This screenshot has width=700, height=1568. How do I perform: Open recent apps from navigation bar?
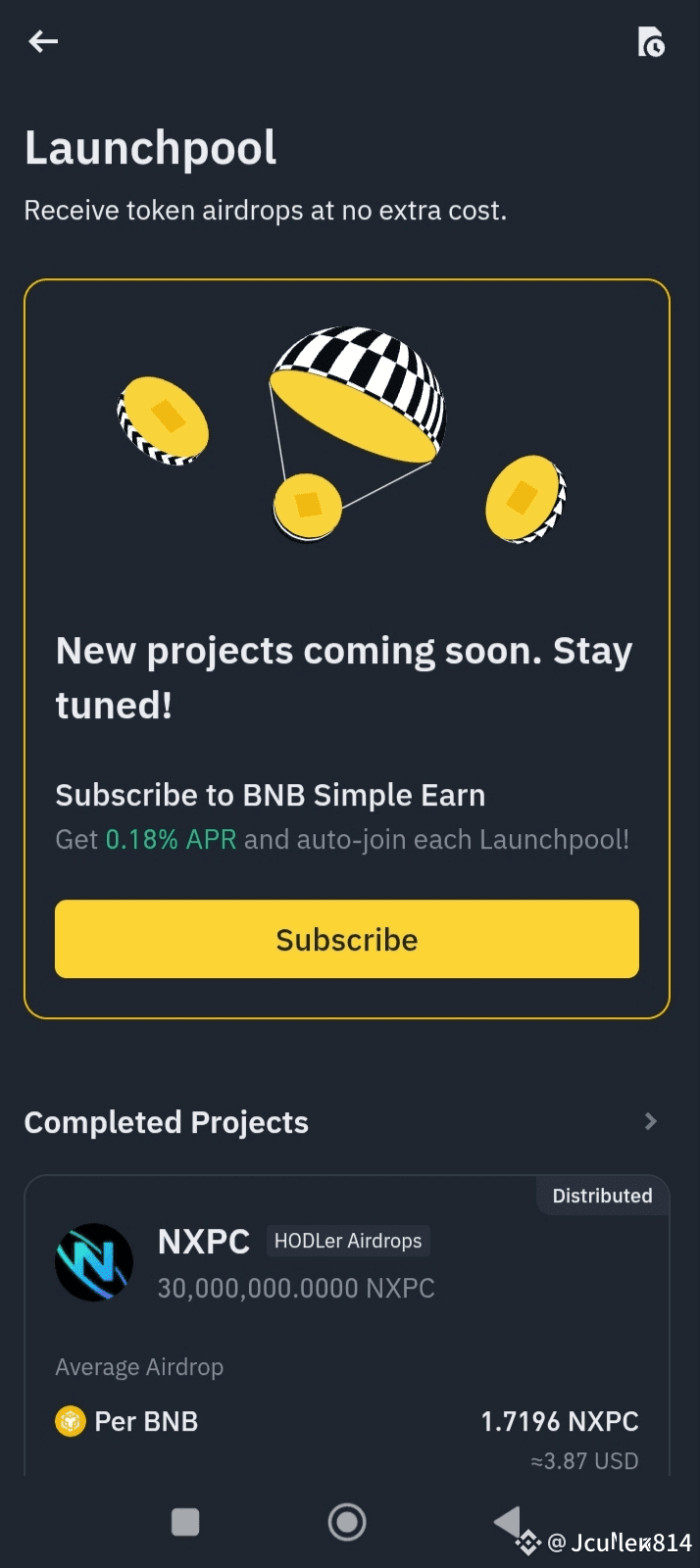click(185, 1522)
